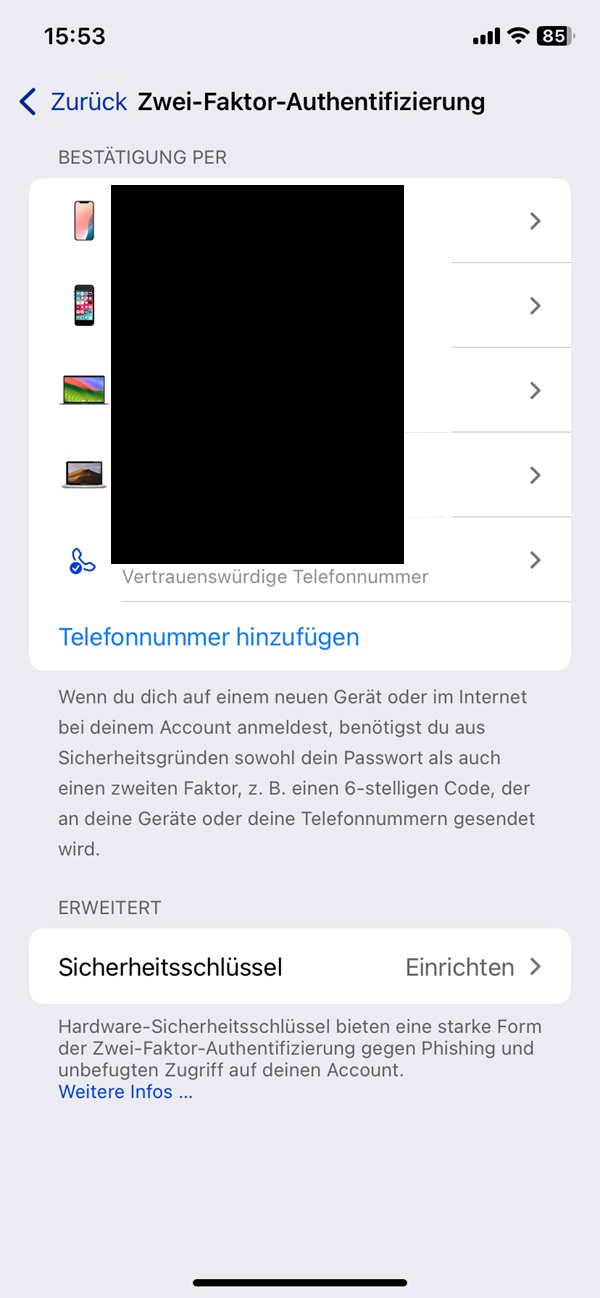Open the Weitere Infos link
The width and height of the screenshot is (600, 1298).
pos(126,1092)
